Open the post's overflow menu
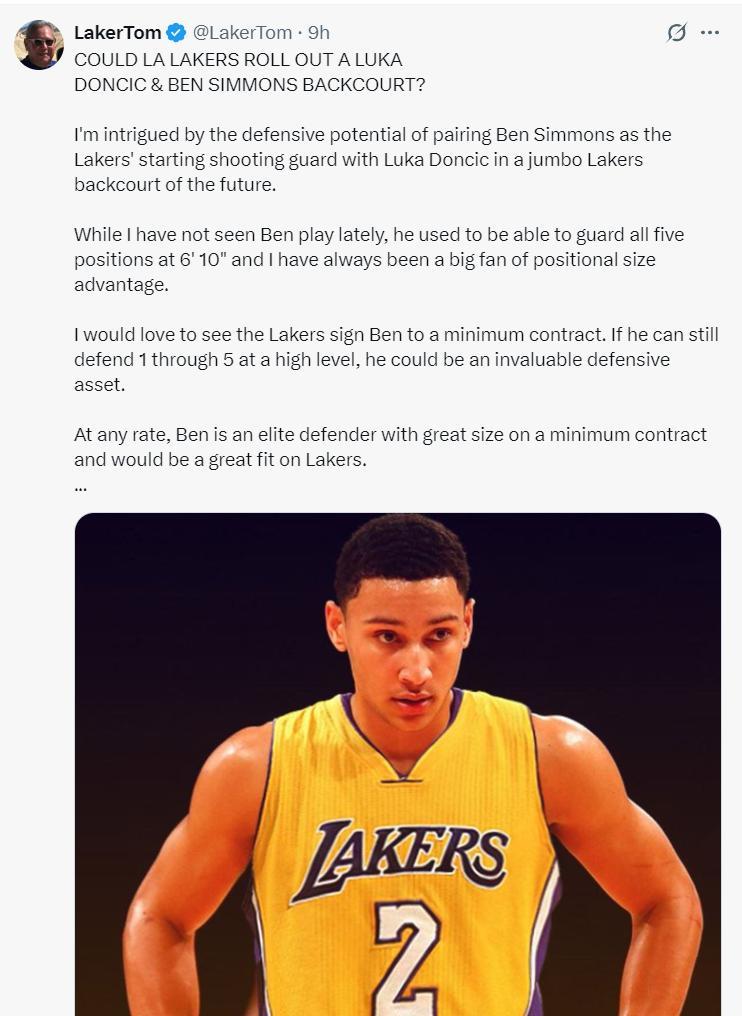The image size is (742, 1016). pos(710,33)
